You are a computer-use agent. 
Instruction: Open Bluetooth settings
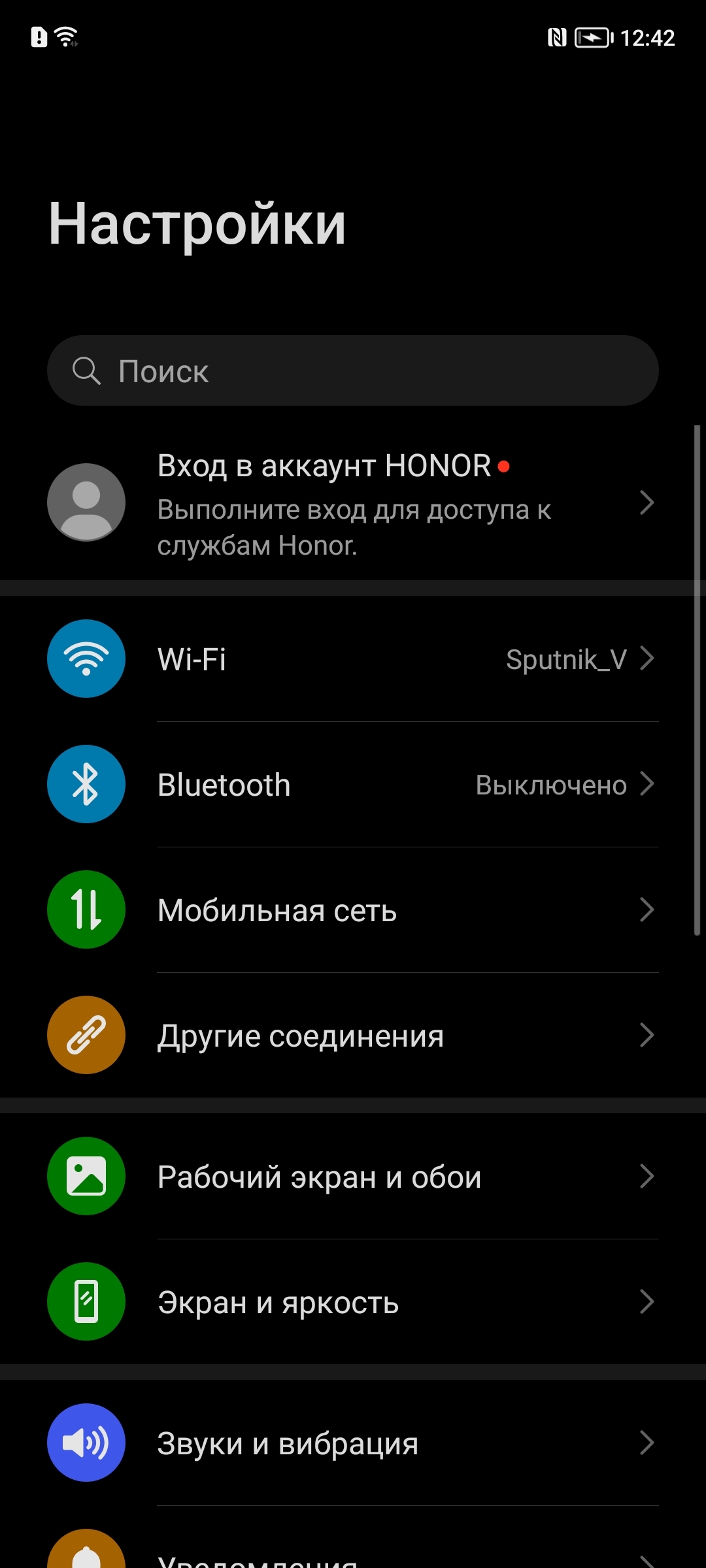(x=353, y=784)
